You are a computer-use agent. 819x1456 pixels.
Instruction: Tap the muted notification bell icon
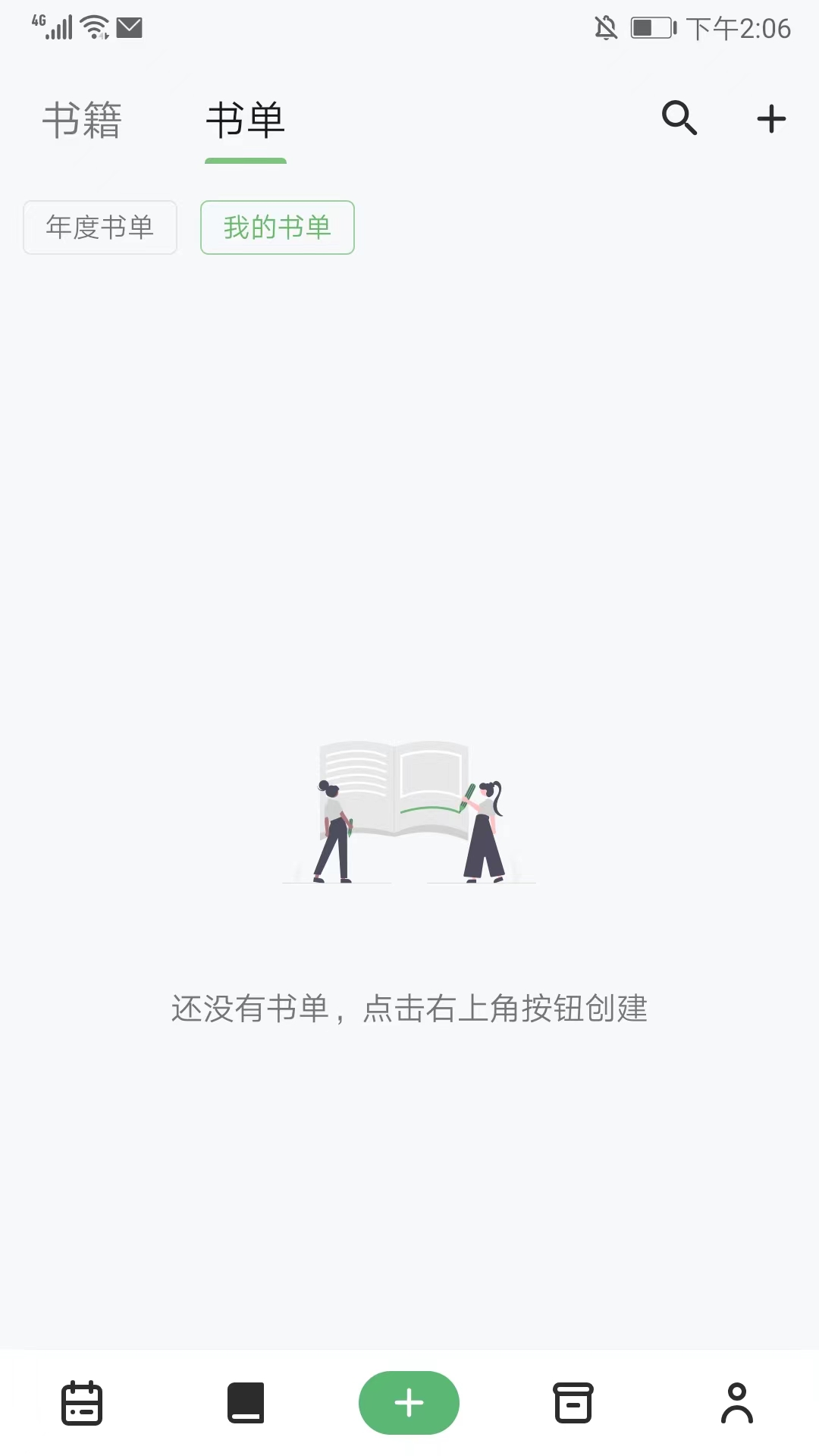(607, 27)
